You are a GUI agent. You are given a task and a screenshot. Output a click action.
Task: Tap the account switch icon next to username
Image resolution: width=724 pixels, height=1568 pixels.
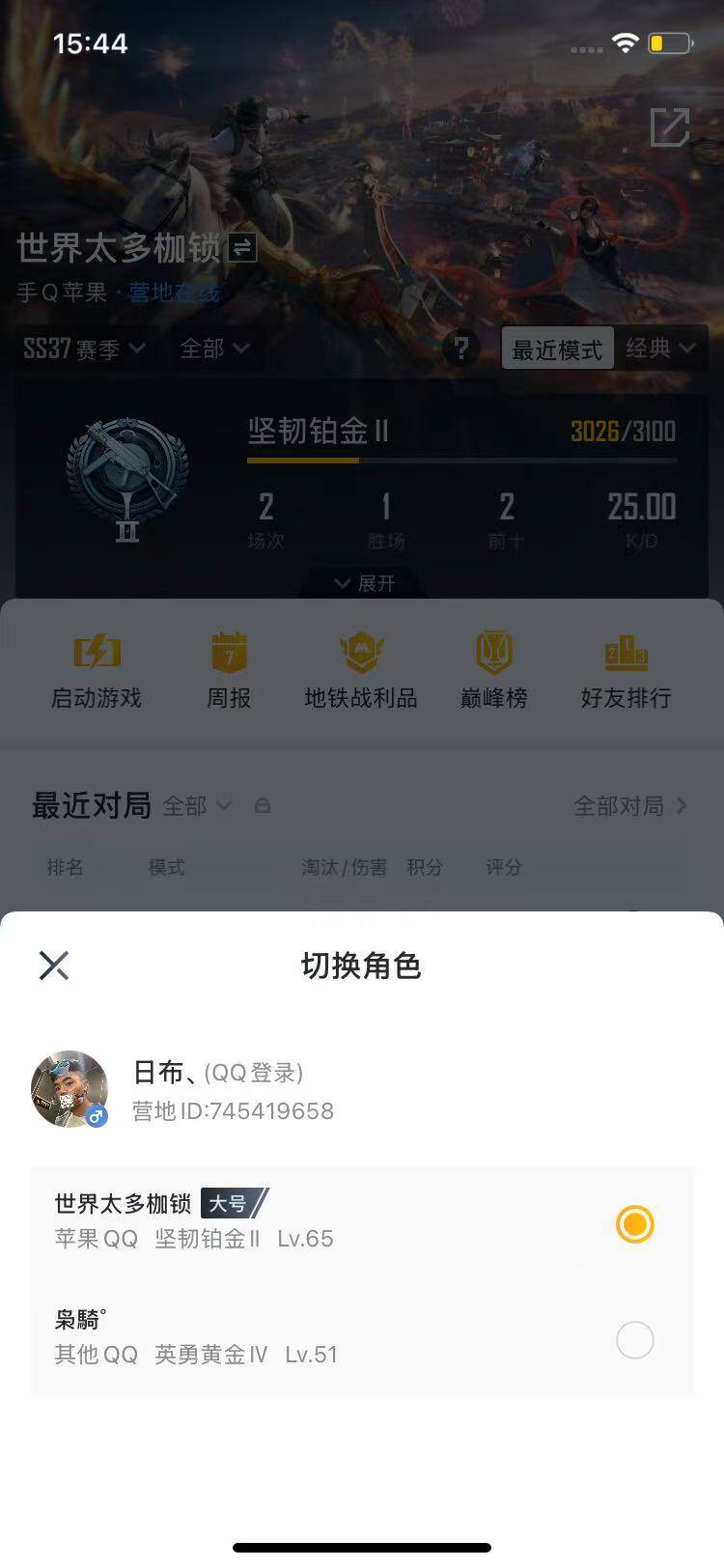[x=242, y=249]
